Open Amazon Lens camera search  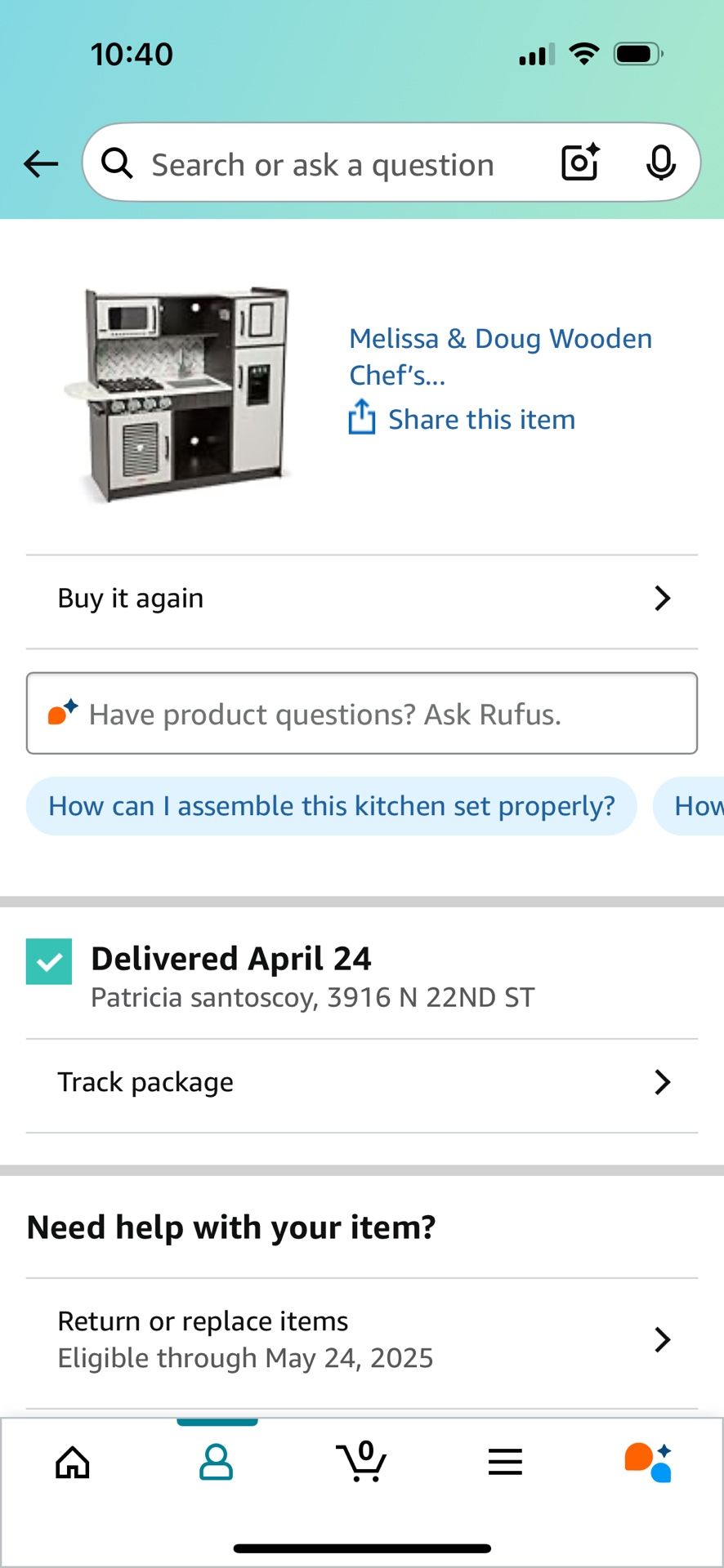579,163
